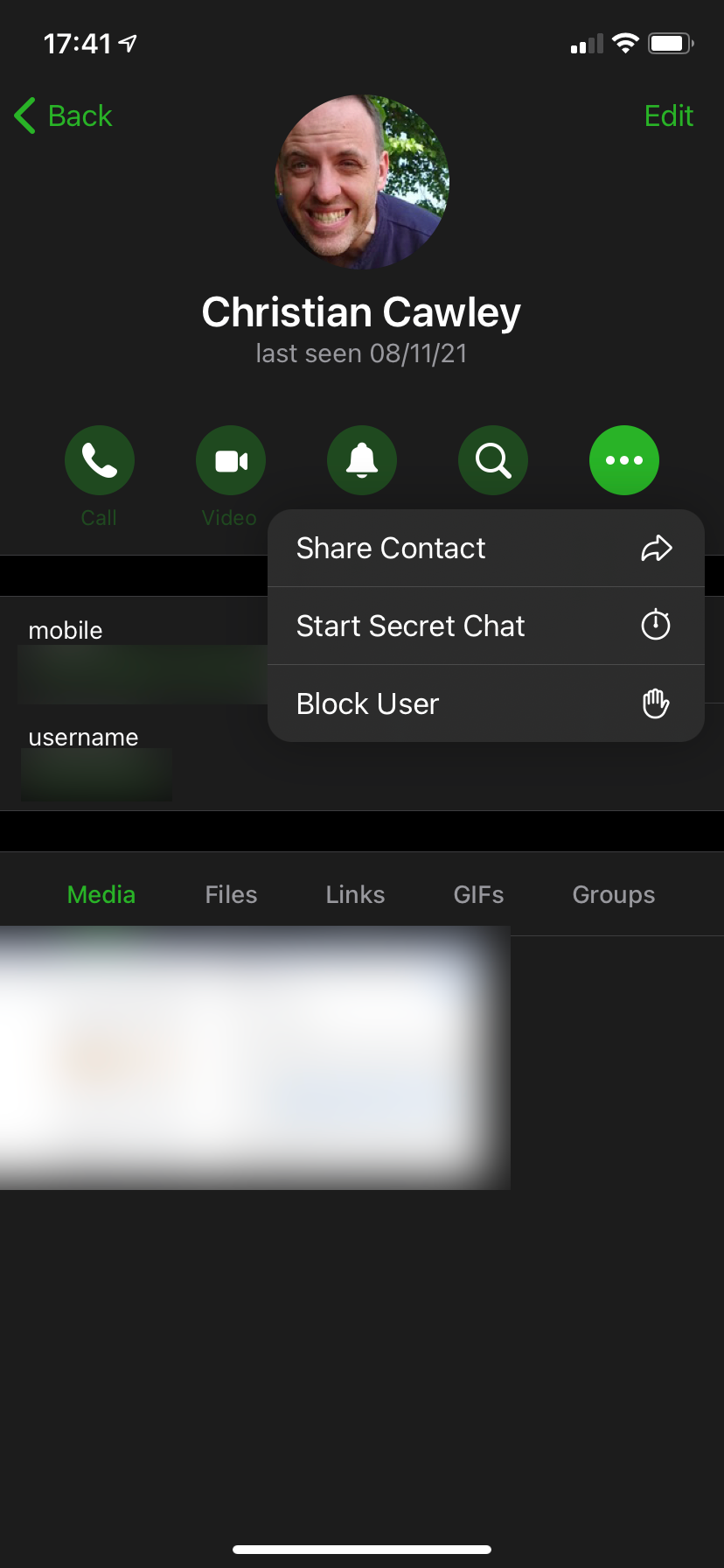Switch to the Files tab

pos(230,894)
